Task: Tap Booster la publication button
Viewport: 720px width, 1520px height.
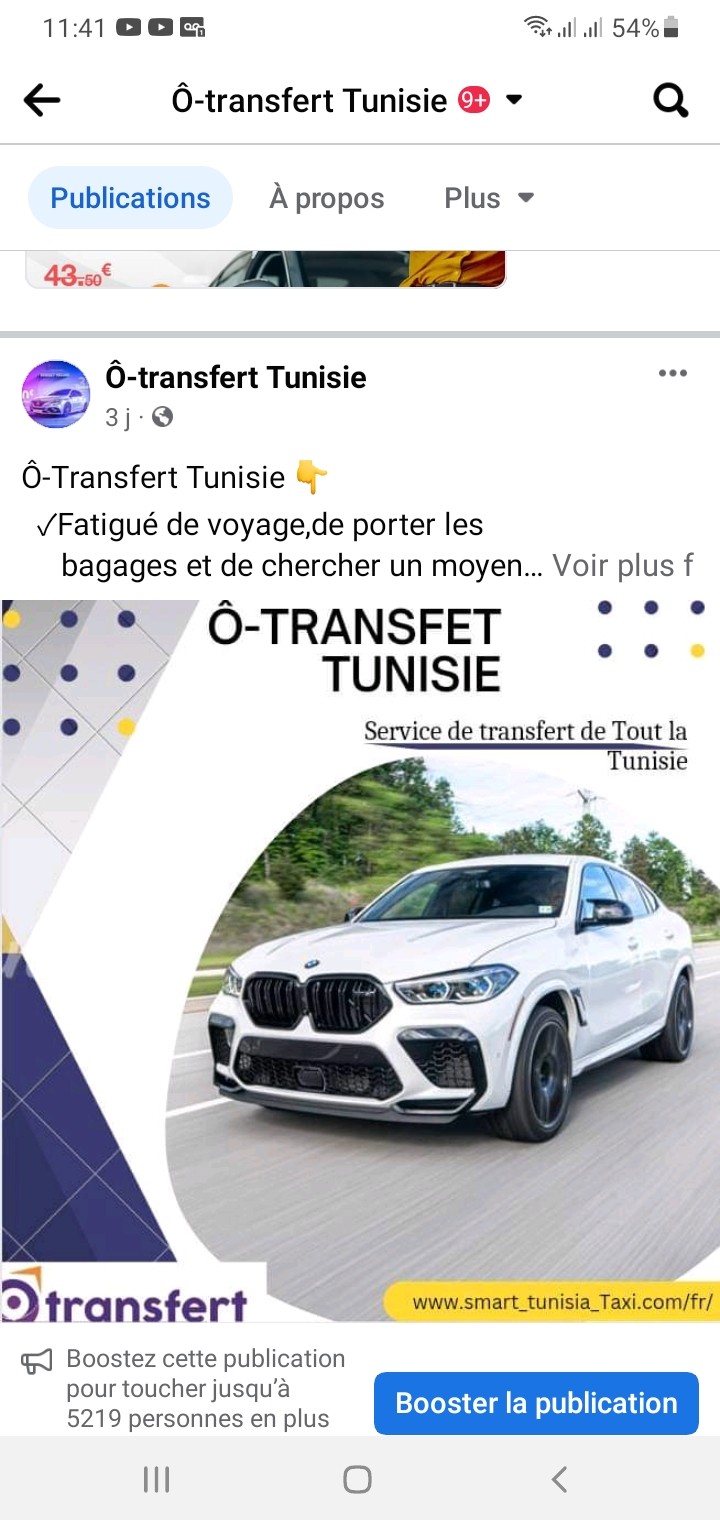Action: click(x=536, y=1403)
